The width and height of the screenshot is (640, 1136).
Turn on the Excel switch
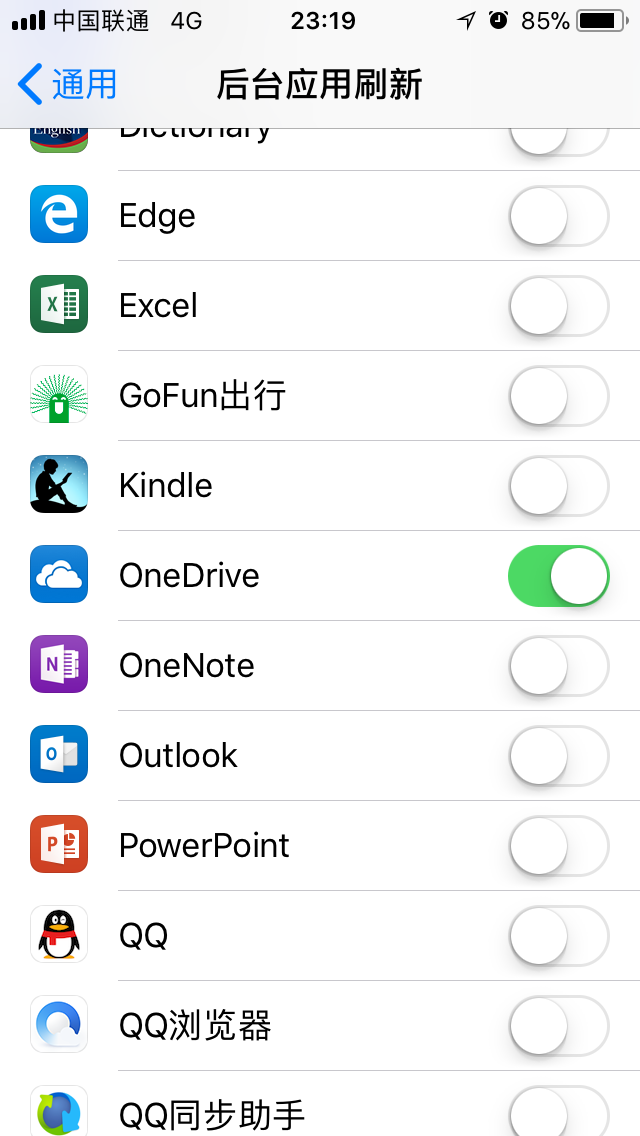coord(558,306)
